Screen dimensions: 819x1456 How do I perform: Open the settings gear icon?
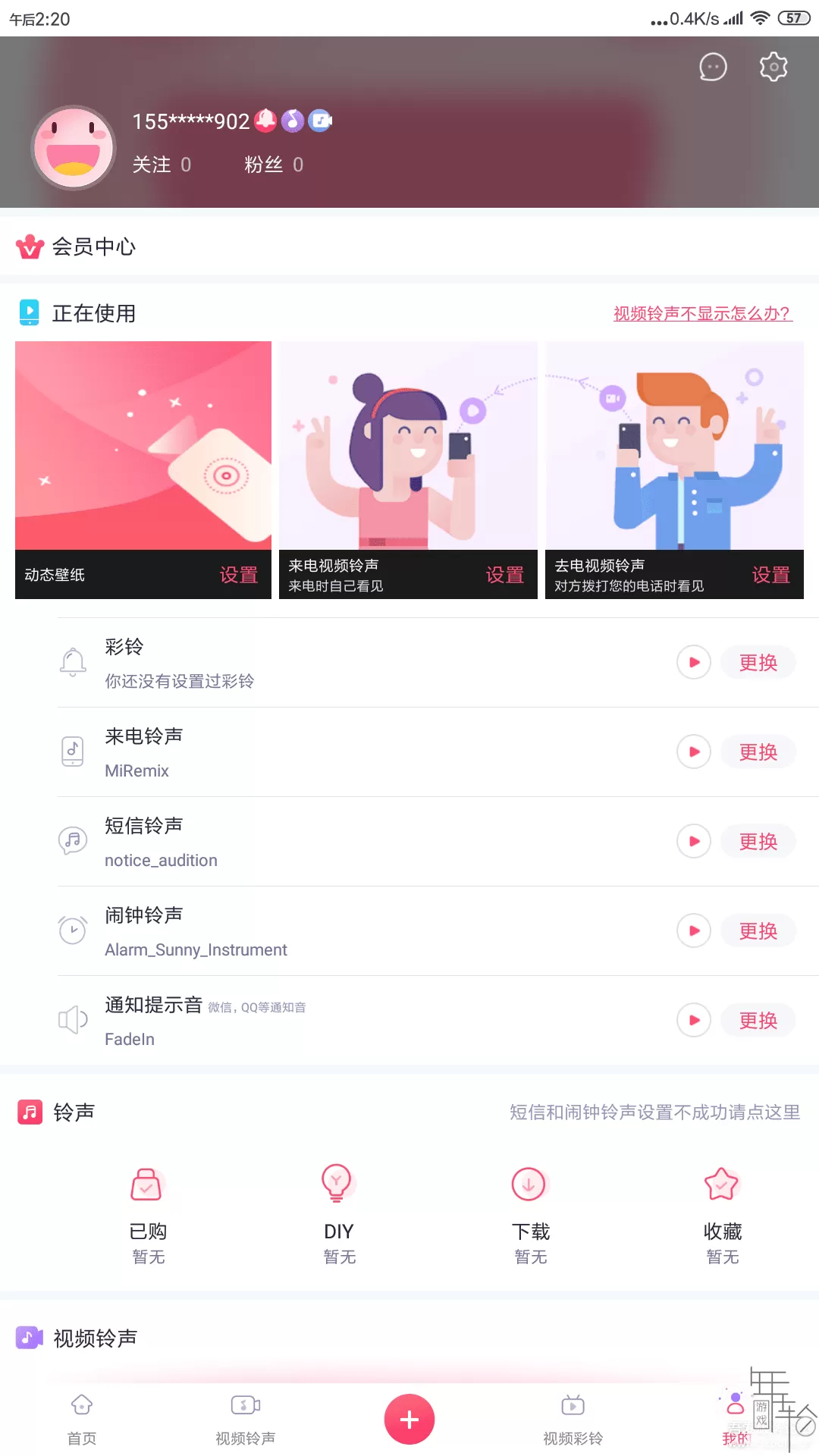773,67
